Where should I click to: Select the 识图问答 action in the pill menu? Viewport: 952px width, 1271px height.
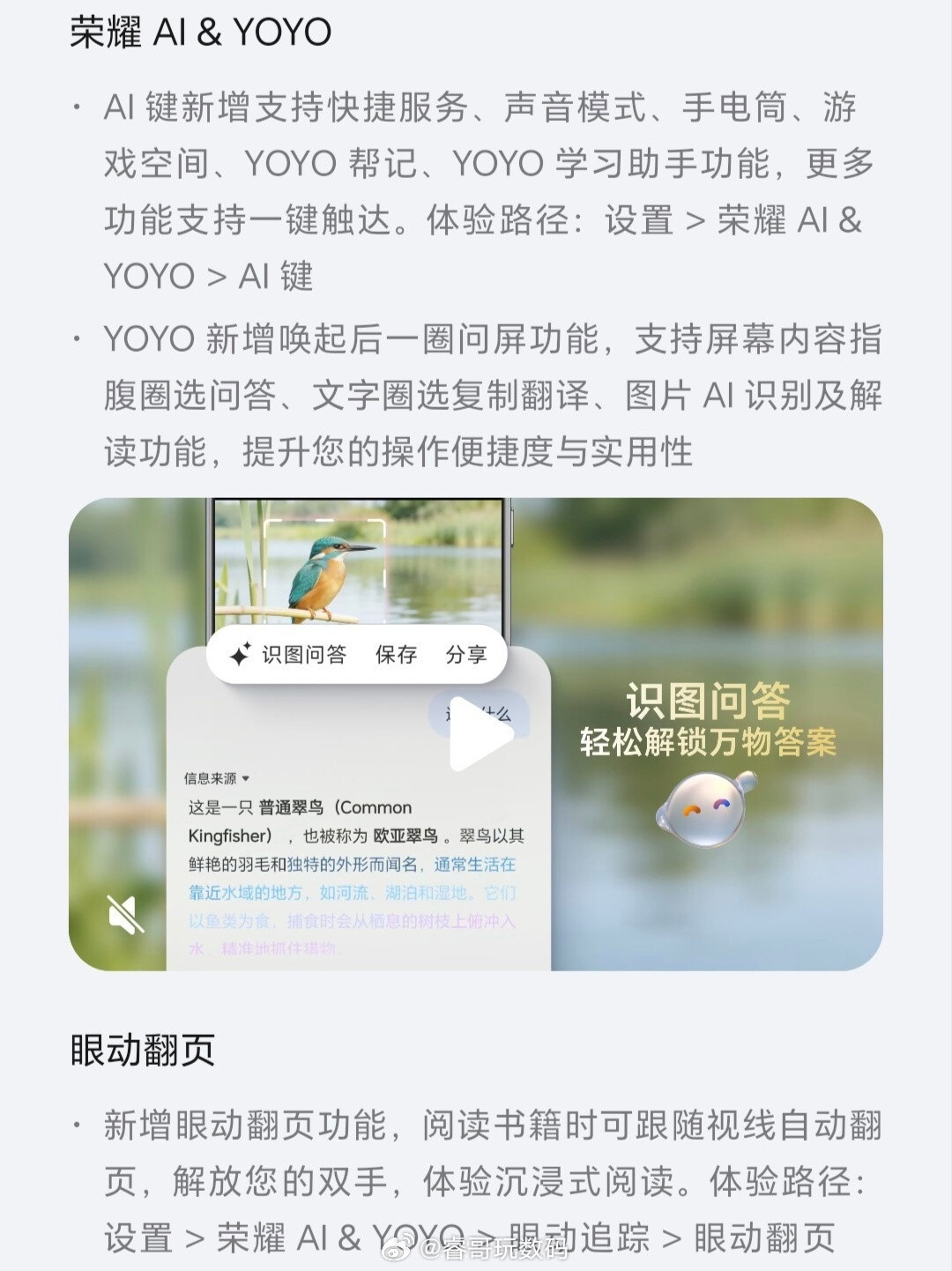click(x=304, y=654)
